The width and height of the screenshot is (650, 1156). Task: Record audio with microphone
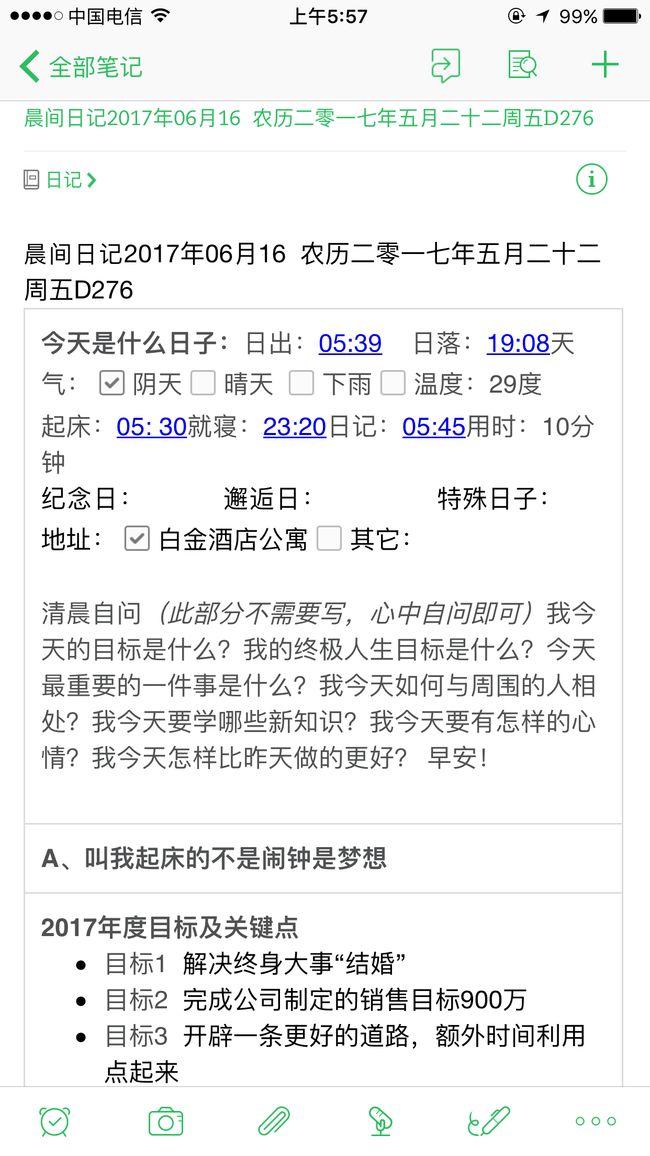click(380, 1121)
